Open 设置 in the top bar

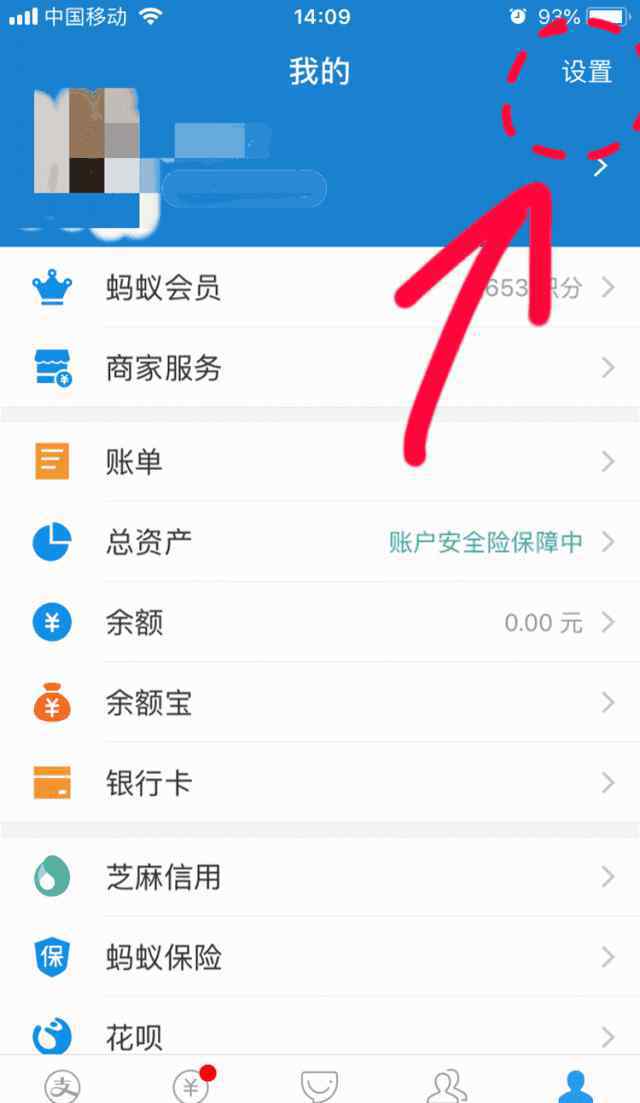tap(587, 72)
